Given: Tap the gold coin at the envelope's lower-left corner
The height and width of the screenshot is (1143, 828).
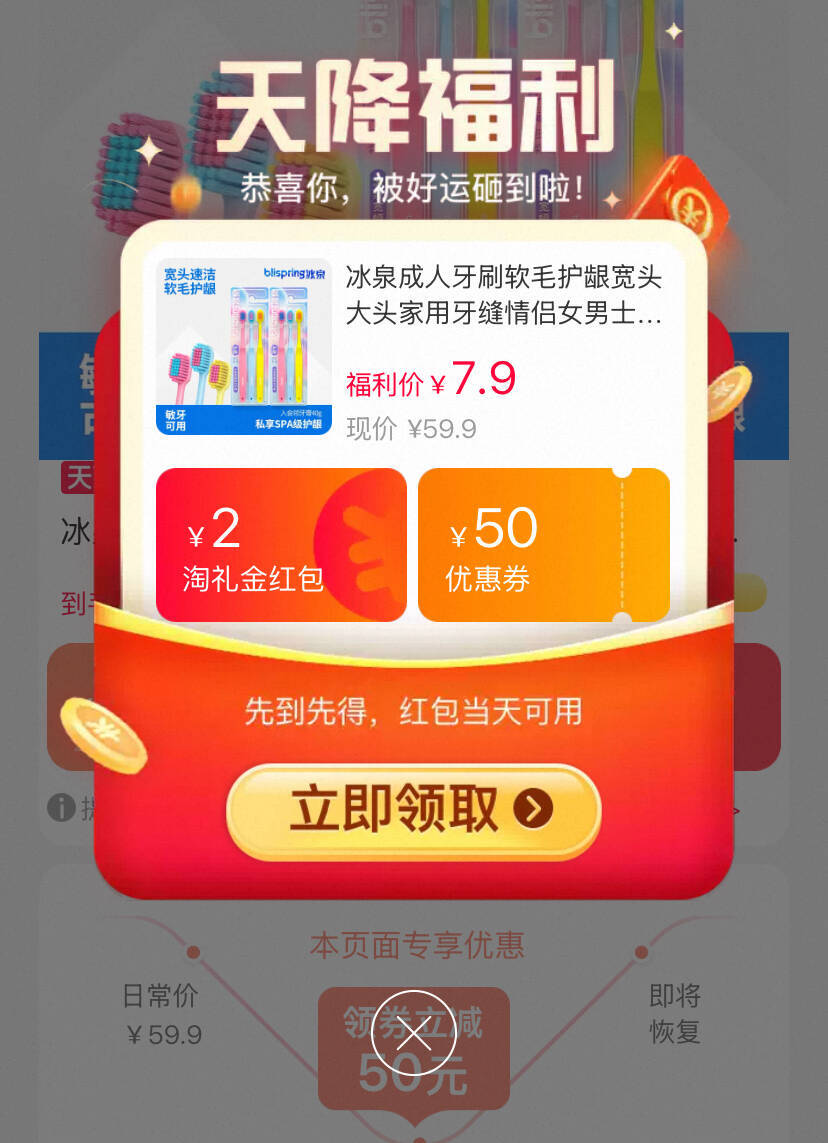Looking at the screenshot, I should [x=103, y=735].
